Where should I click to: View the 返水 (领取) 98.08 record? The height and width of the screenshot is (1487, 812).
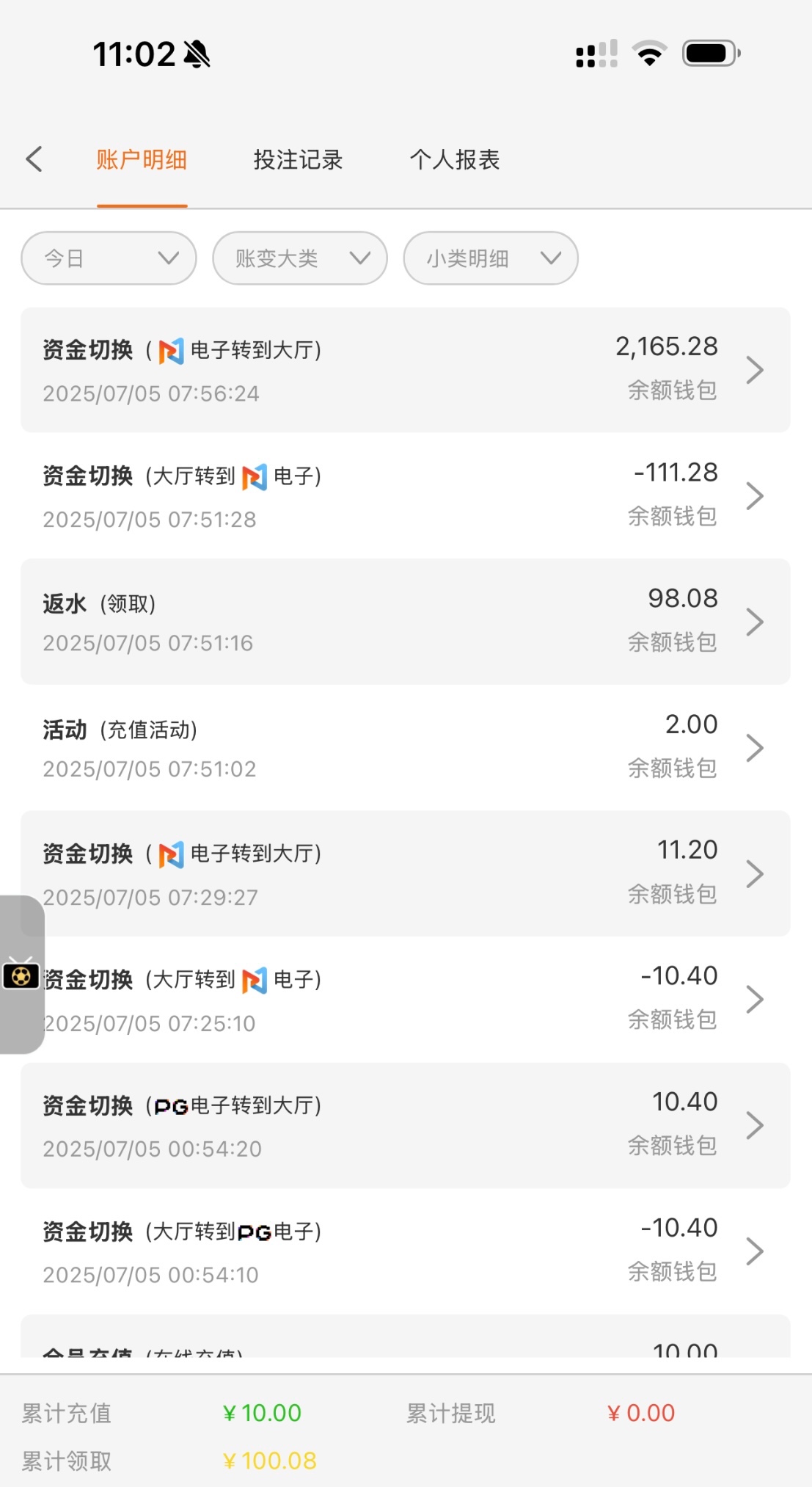click(405, 622)
